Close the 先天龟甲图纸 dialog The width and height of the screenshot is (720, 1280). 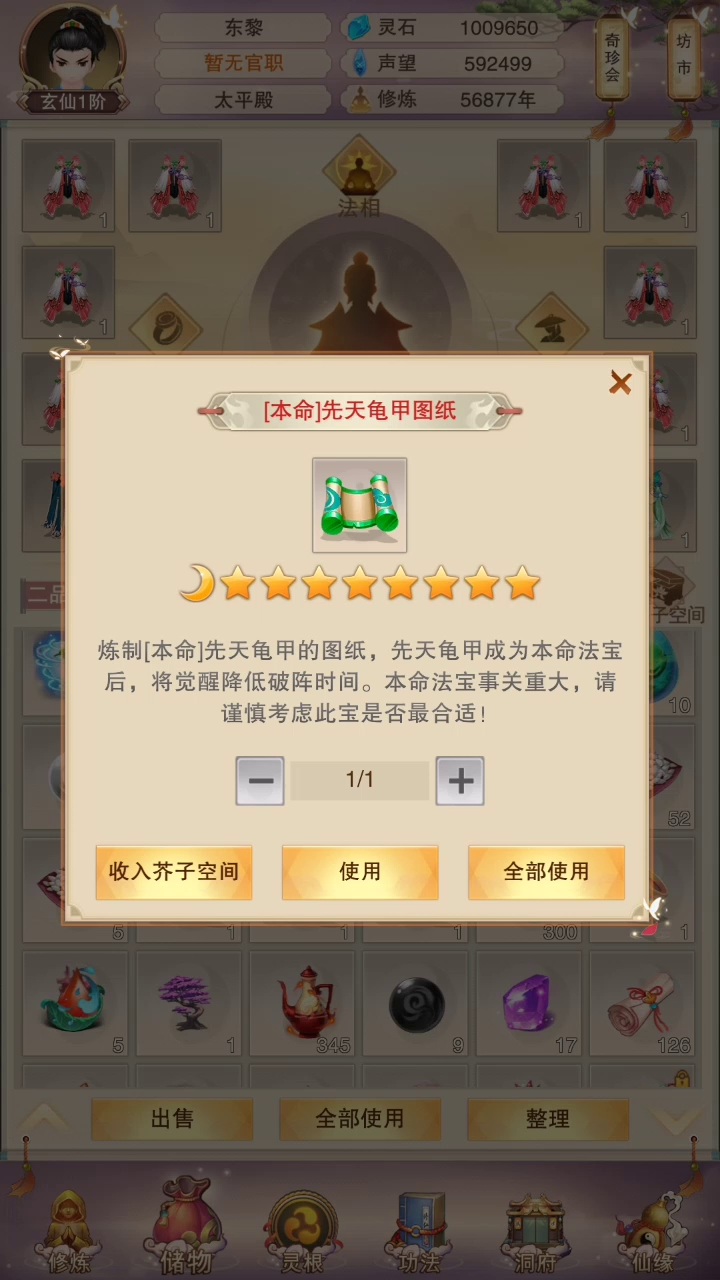(620, 383)
